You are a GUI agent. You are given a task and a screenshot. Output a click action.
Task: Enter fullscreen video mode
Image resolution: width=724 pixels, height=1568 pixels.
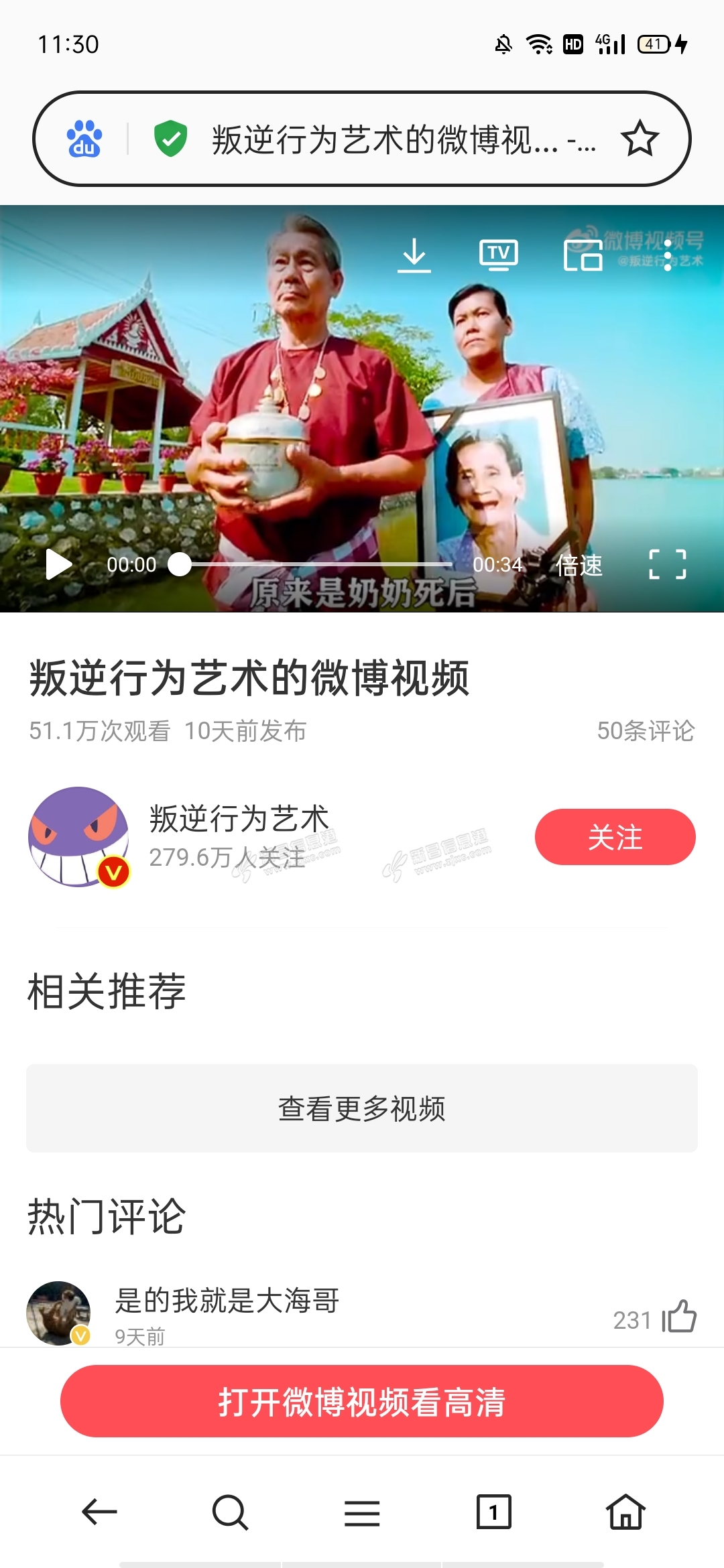pos(668,564)
